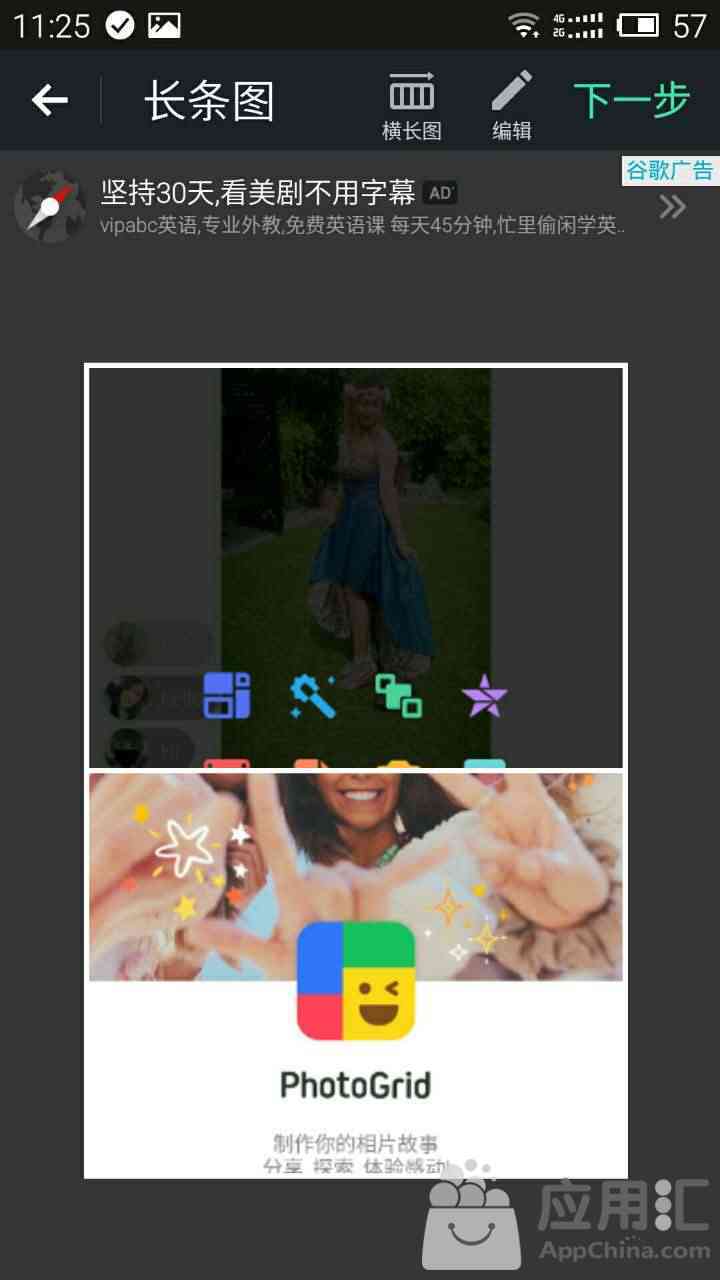Tap the double chevron on the ad
Image resolution: width=720 pixels, height=1280 pixels.
673,207
